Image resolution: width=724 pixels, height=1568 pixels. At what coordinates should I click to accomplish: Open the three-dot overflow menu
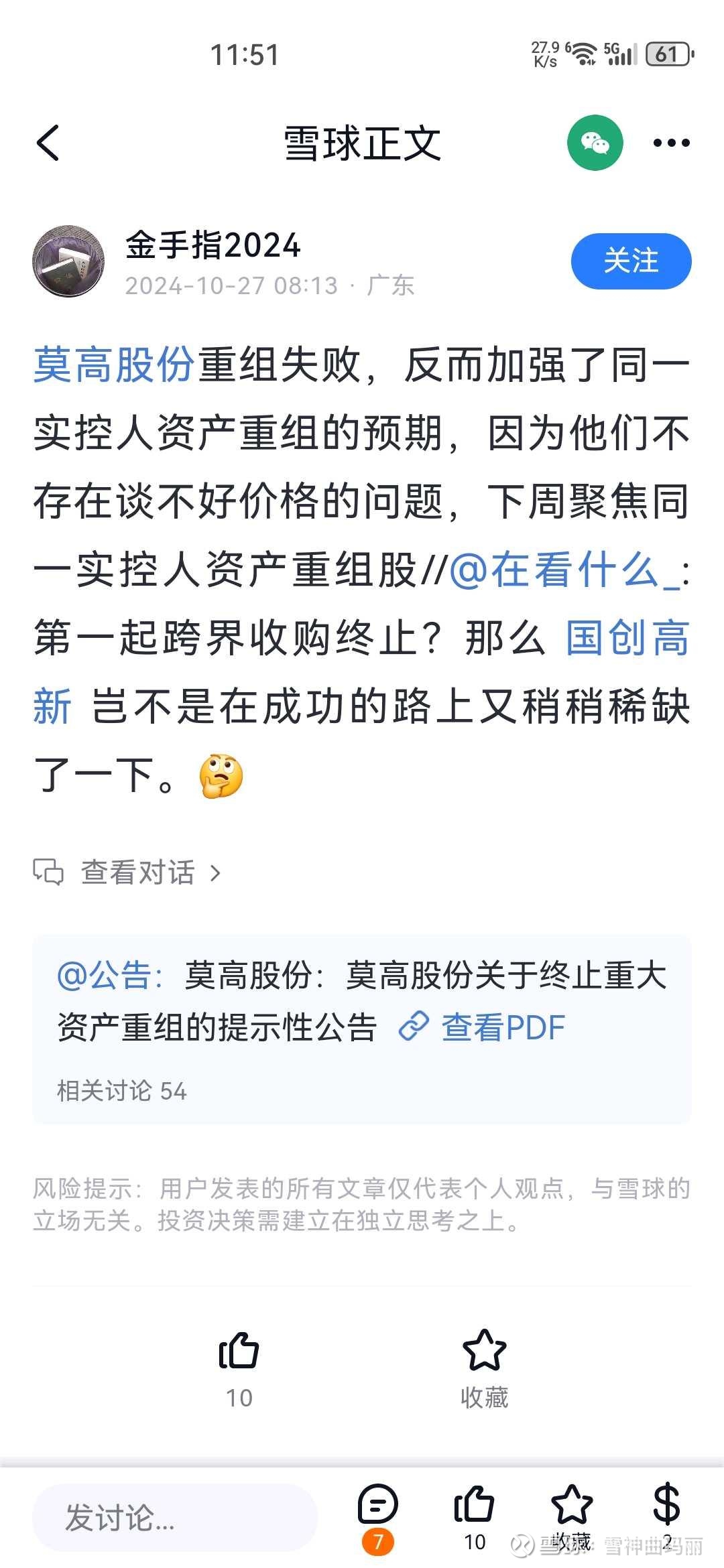pos(671,143)
